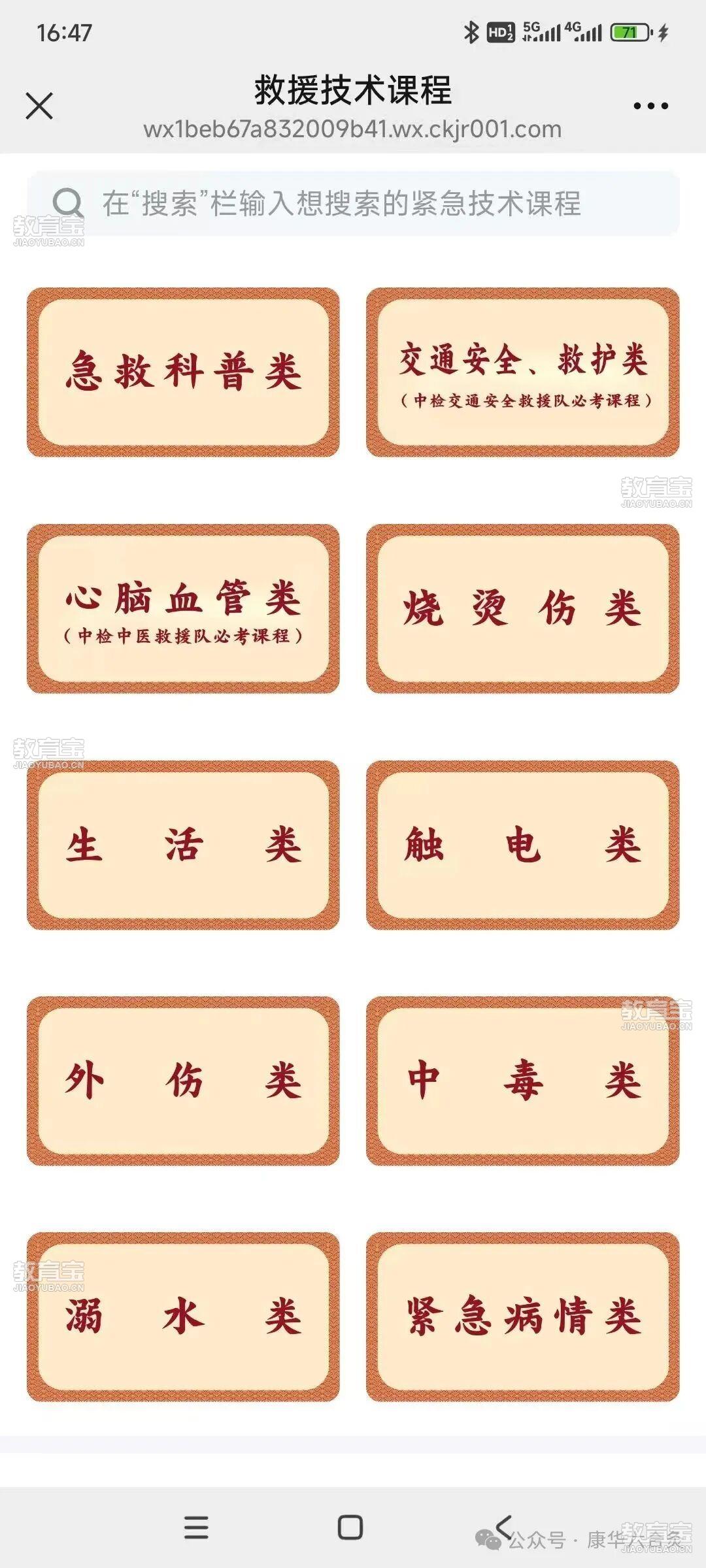Open recent apps from the navigation bar
The image size is (706, 1568).
(196, 1527)
